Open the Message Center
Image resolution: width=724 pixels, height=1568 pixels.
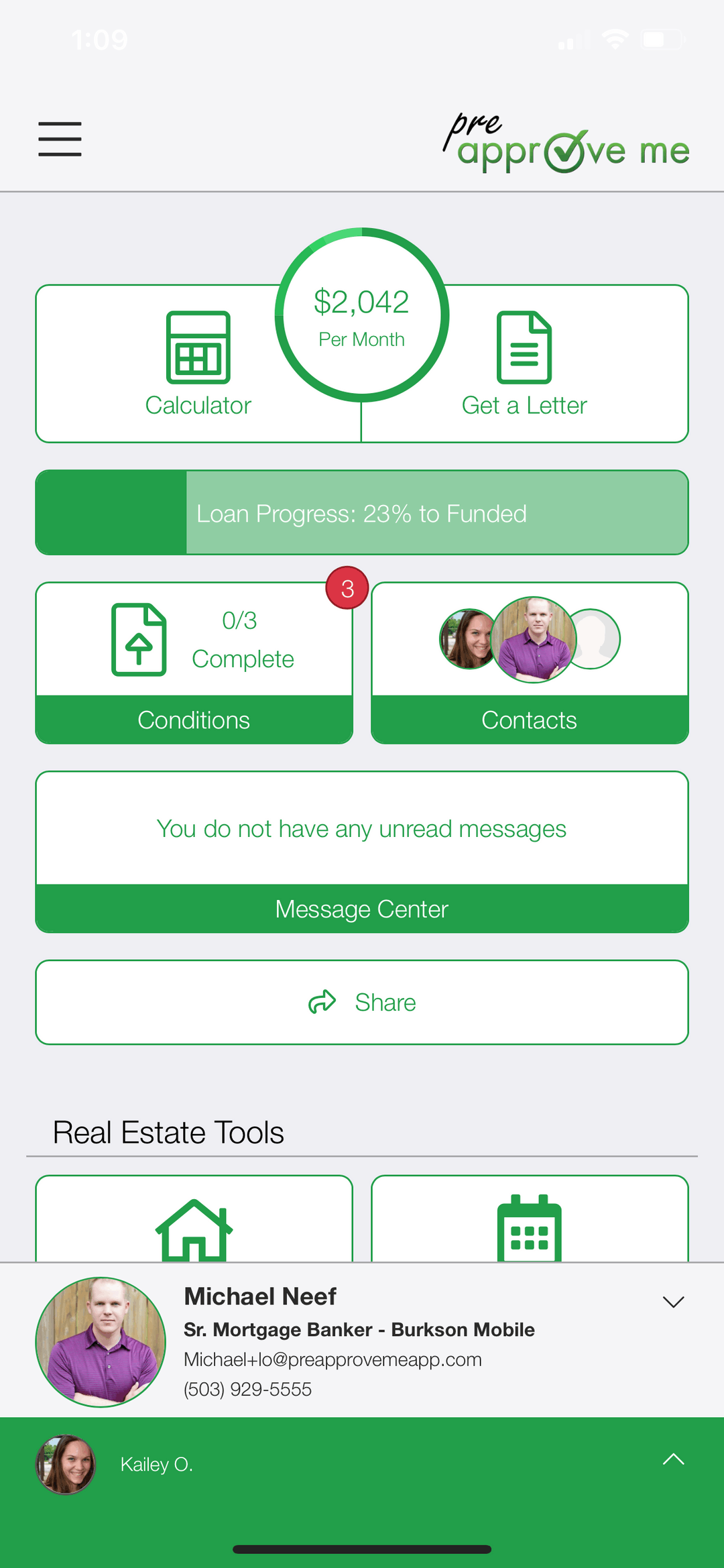[361, 909]
